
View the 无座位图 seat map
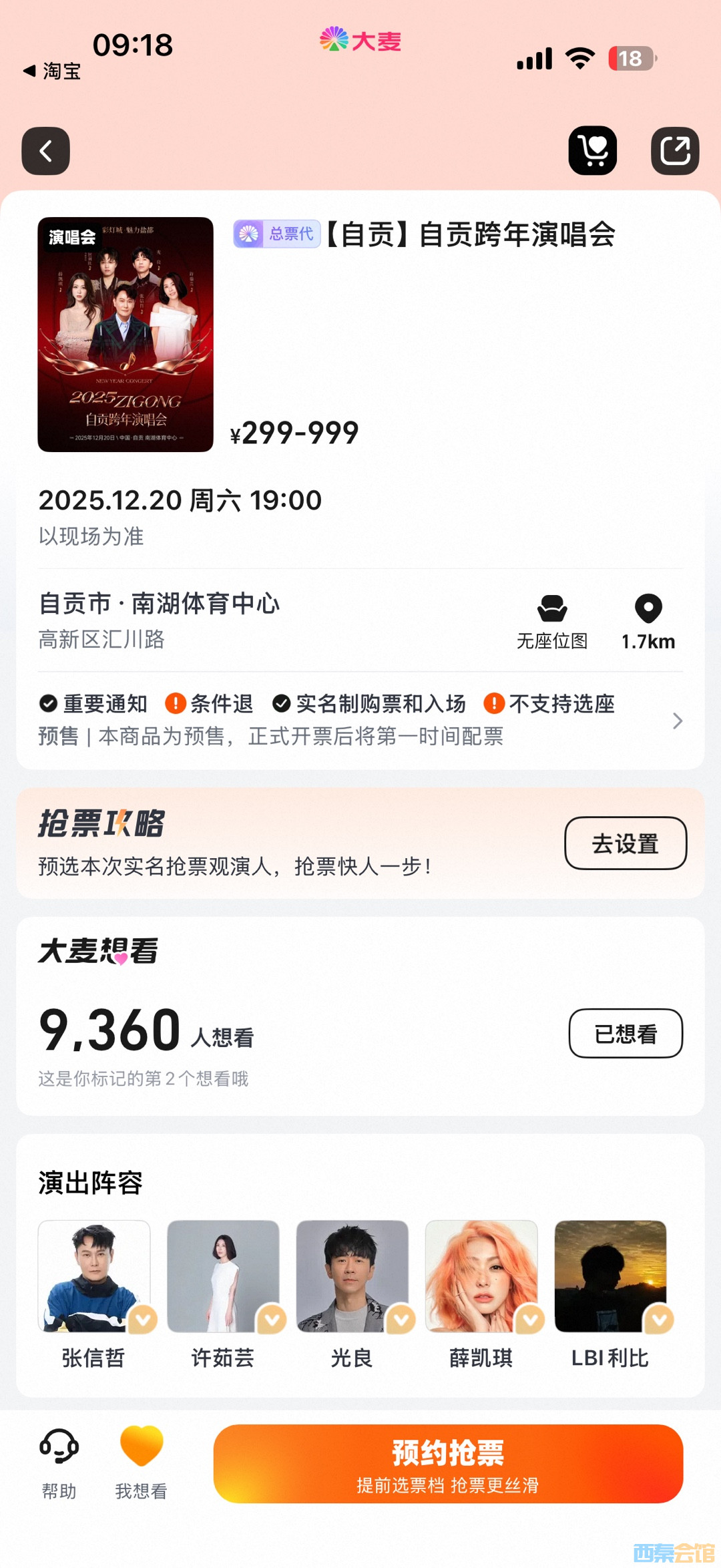pos(552,622)
